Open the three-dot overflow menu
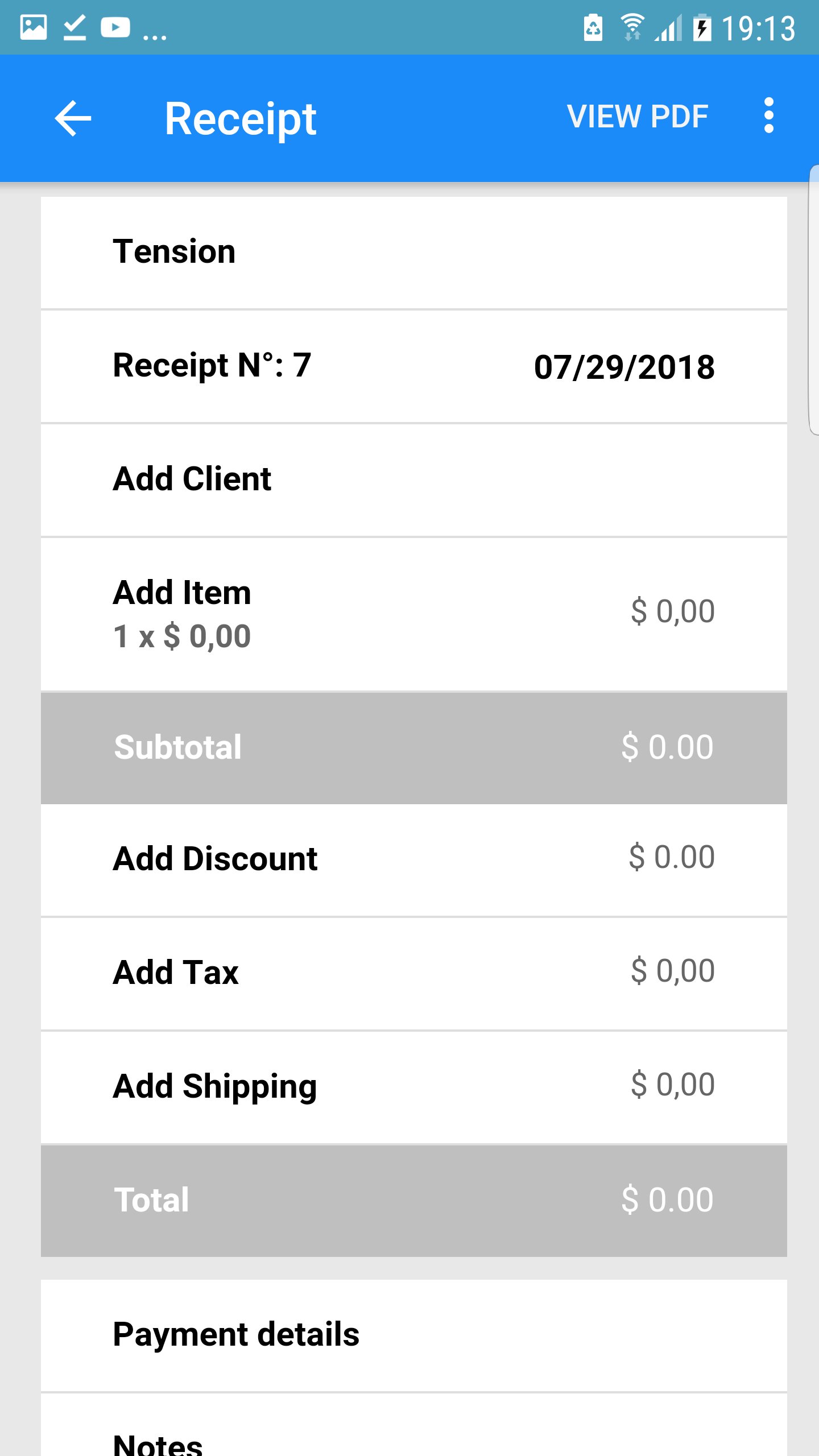This screenshot has width=819, height=1456. click(769, 115)
